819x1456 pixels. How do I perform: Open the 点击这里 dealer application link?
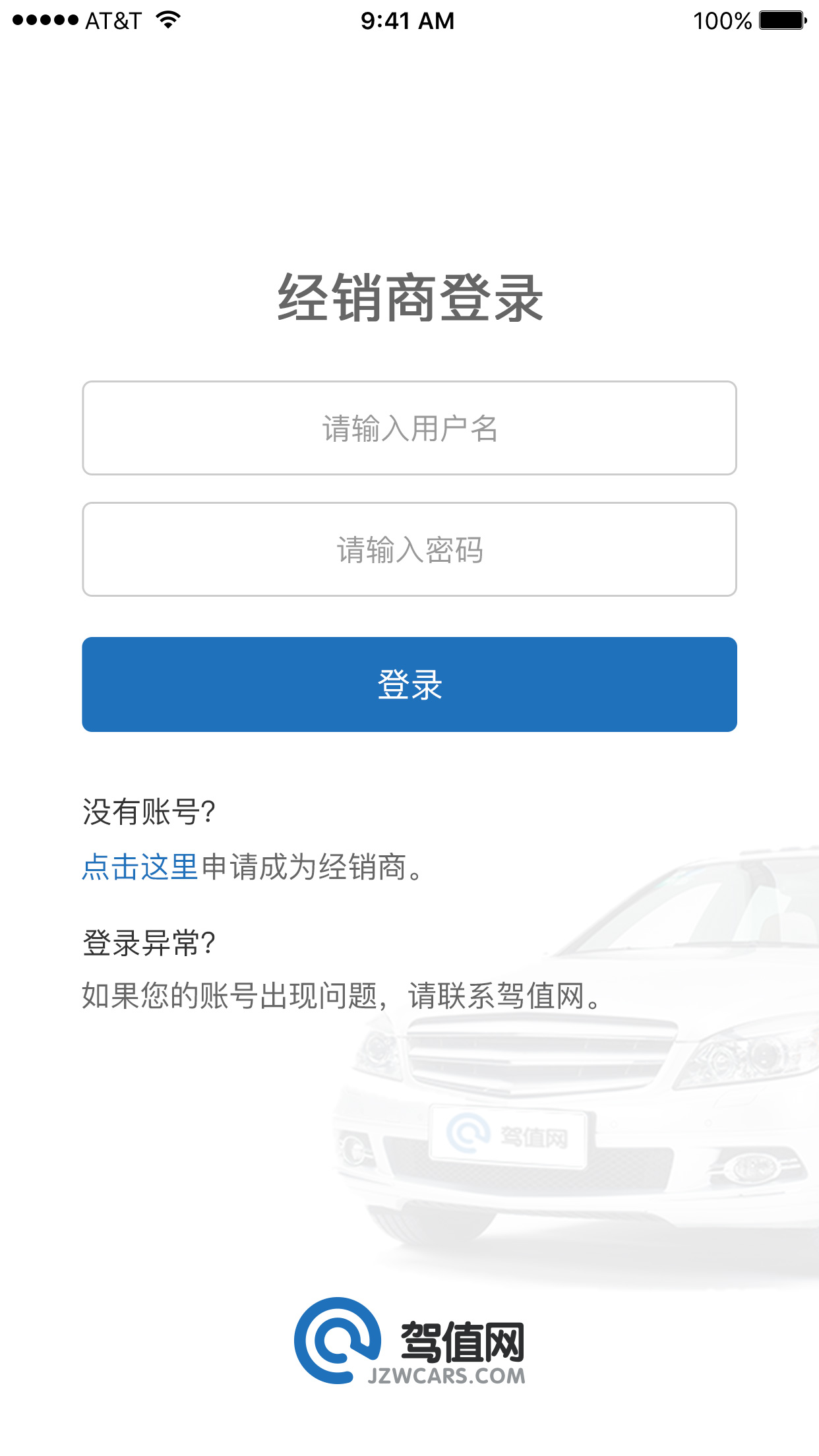[140, 866]
